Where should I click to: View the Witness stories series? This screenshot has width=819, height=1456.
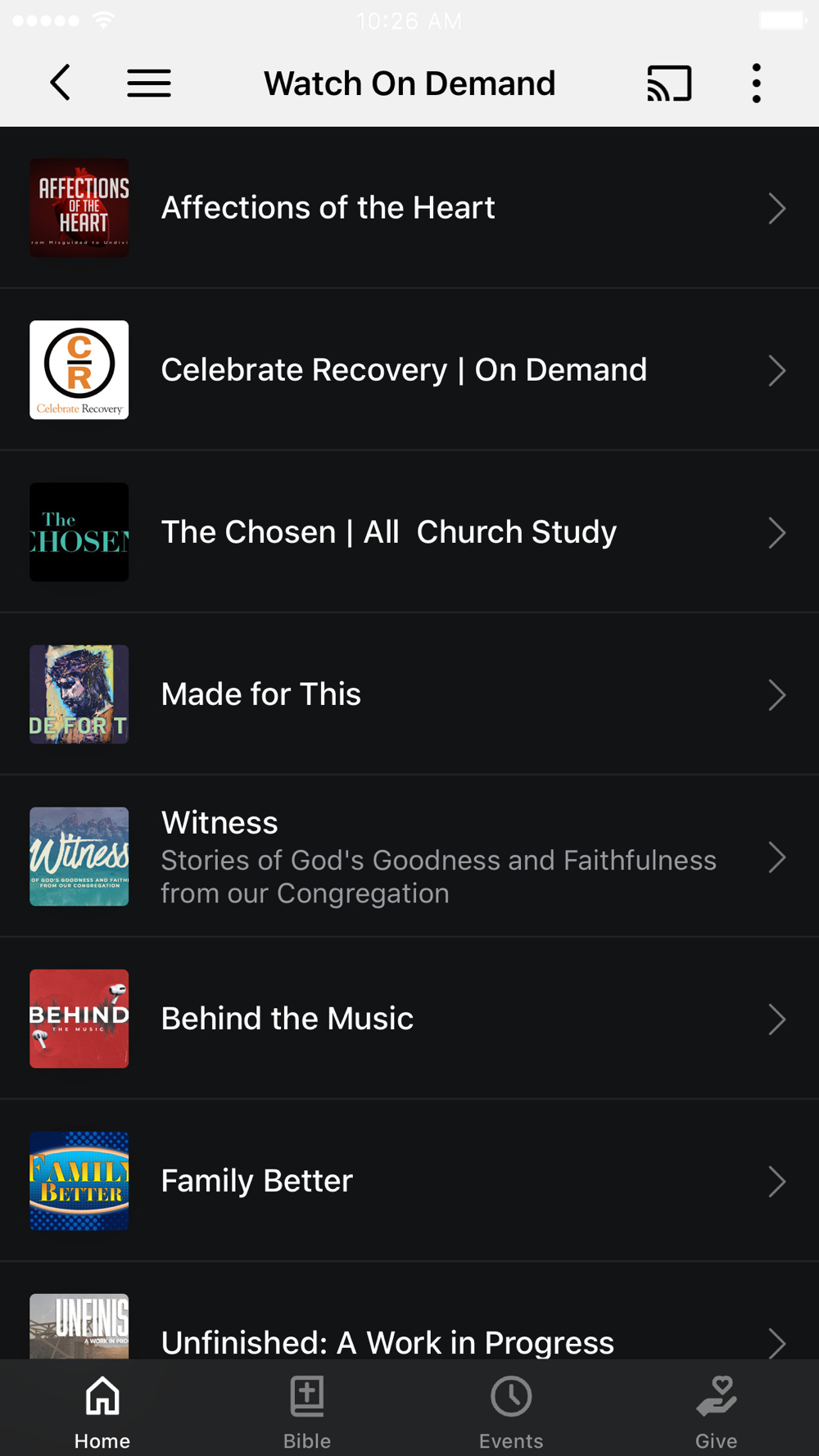click(409, 857)
